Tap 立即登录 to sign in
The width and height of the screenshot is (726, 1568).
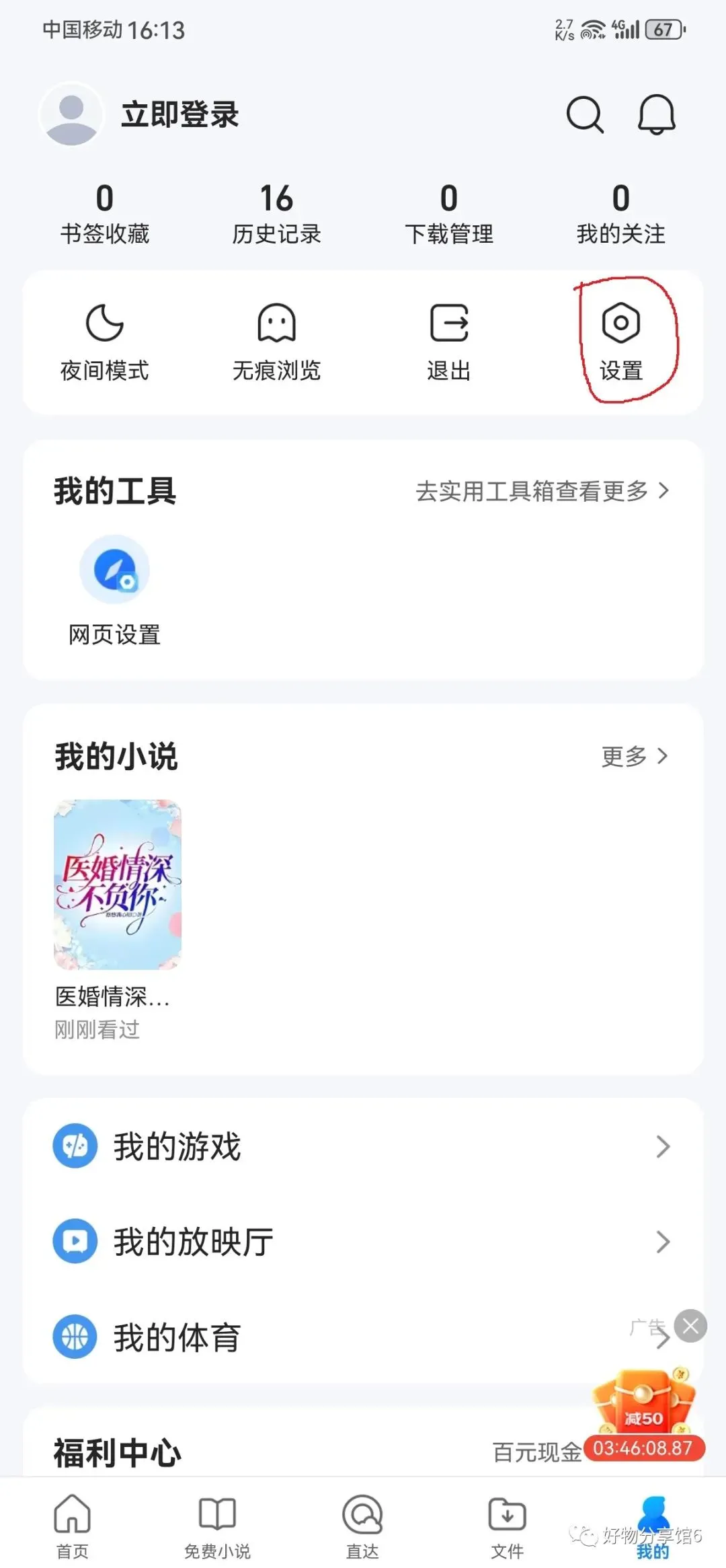point(179,114)
